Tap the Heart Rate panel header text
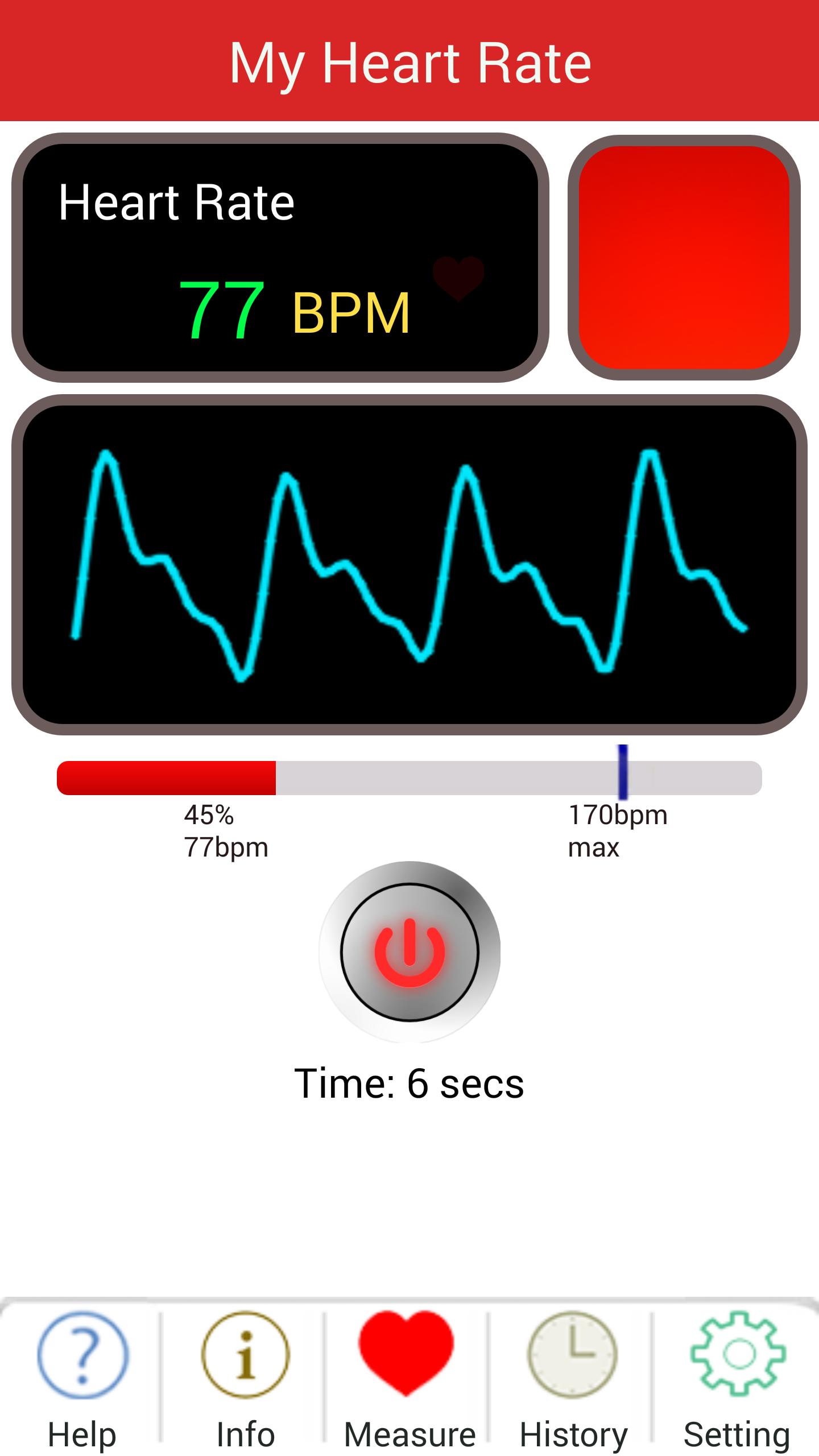Screen dimensions: 819x1456 (176, 202)
